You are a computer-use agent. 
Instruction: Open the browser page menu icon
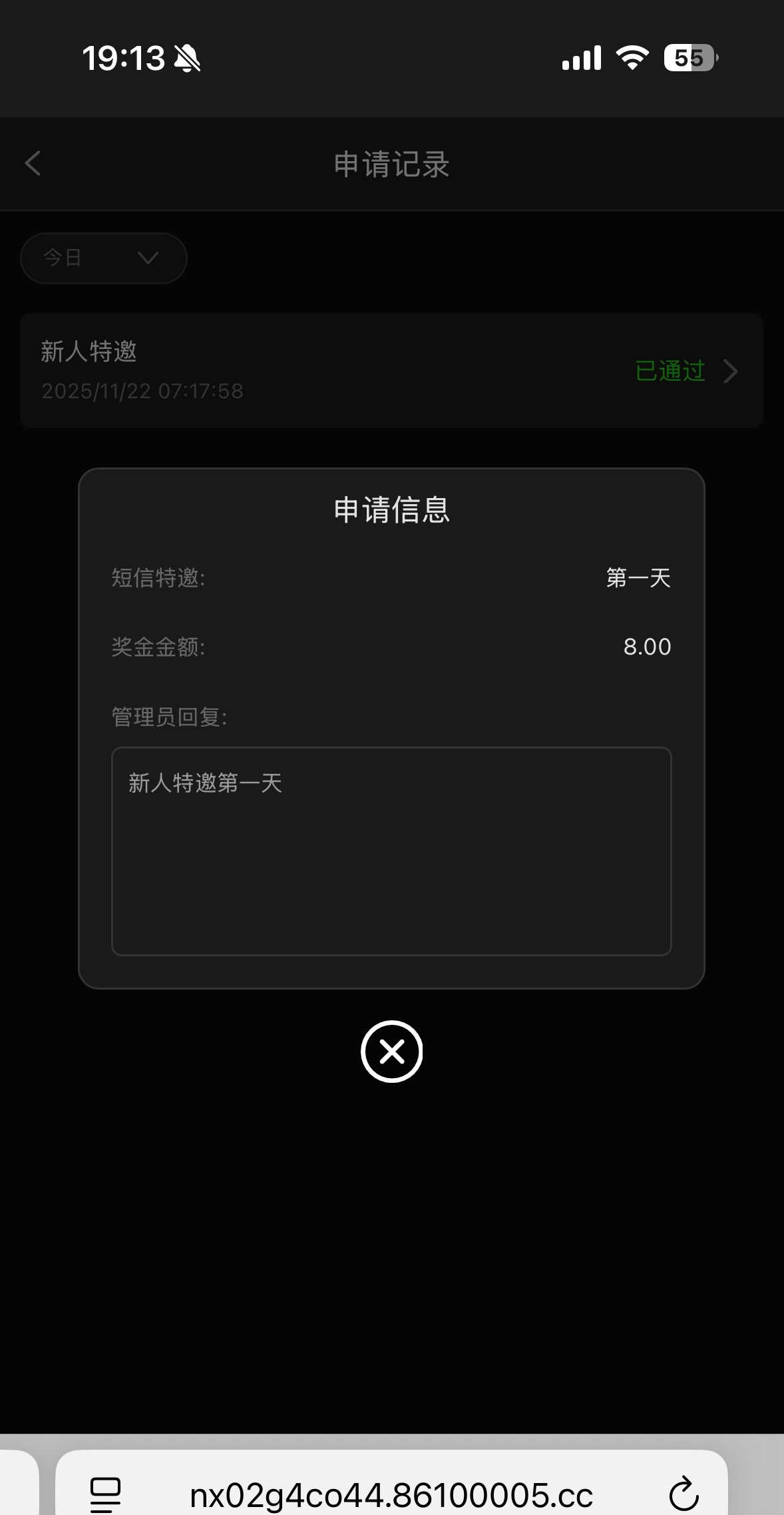pyautogui.click(x=105, y=1494)
